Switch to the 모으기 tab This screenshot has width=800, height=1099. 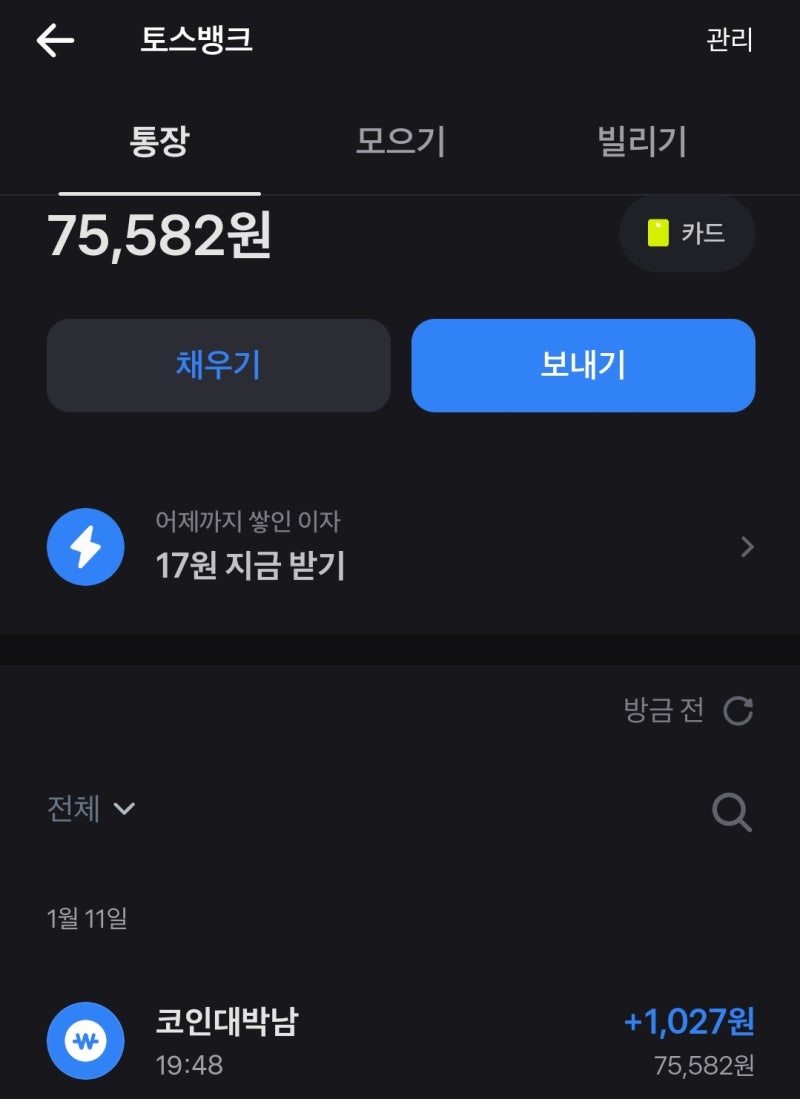click(x=399, y=141)
